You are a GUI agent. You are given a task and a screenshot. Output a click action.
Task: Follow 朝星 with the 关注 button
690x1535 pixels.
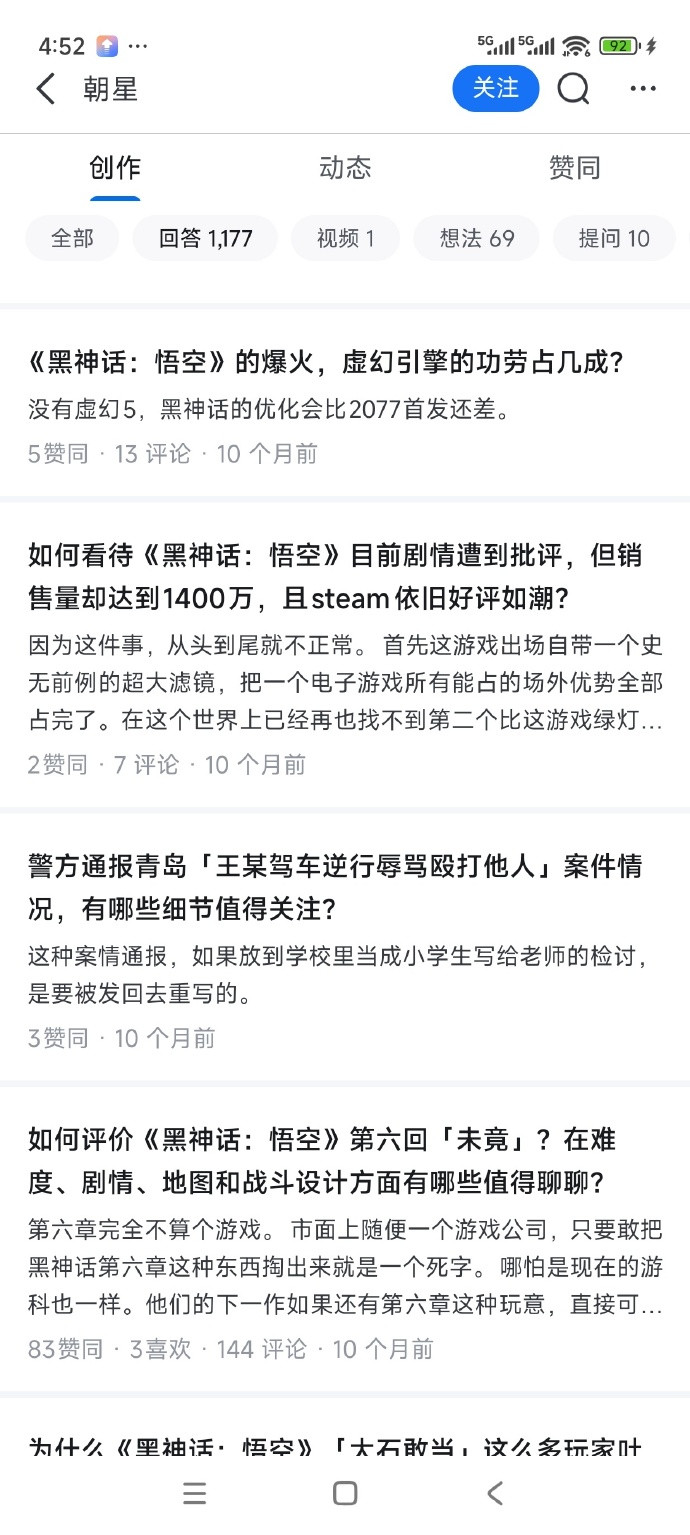tap(495, 88)
